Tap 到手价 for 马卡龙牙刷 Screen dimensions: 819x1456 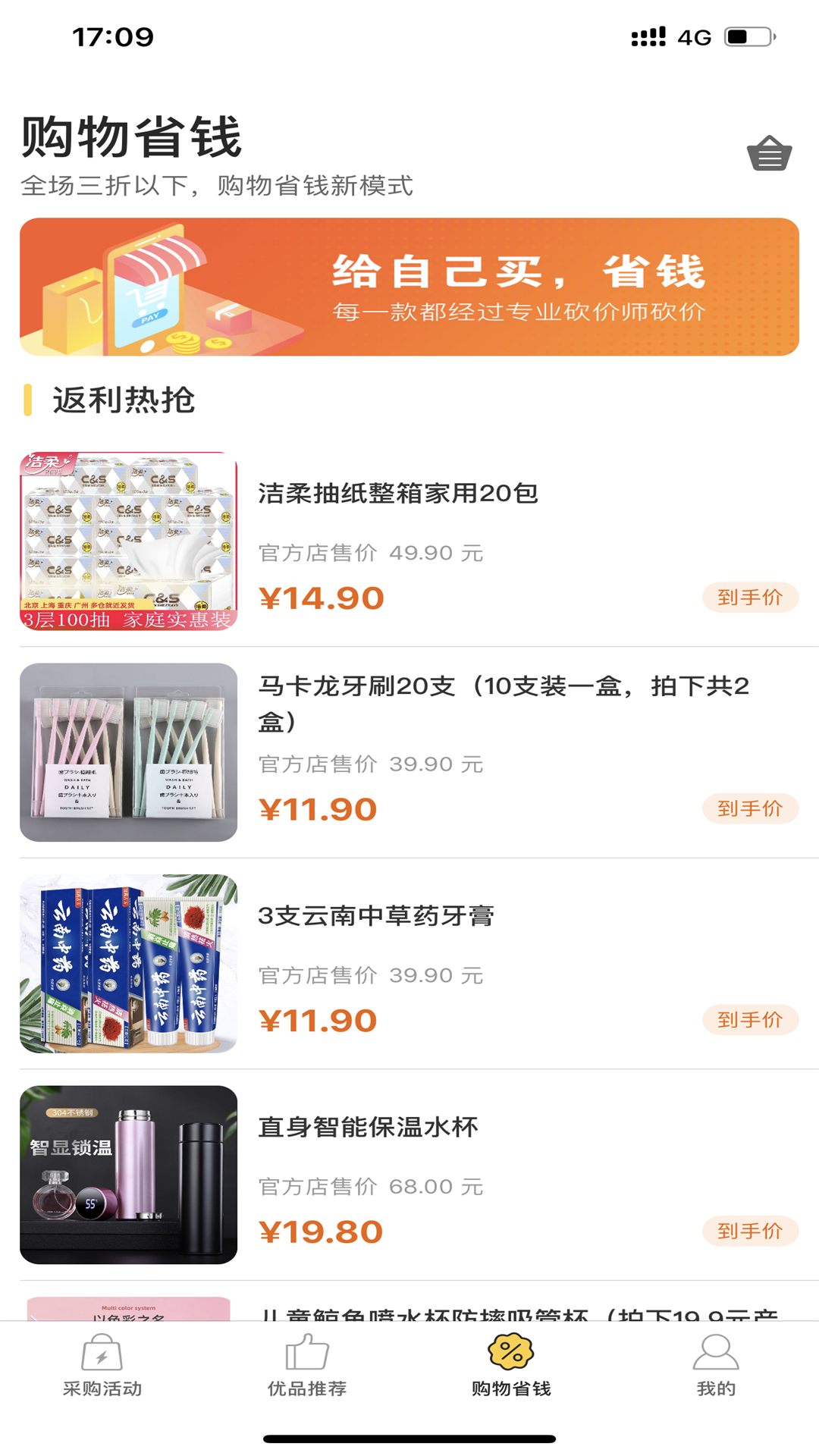pos(749,809)
